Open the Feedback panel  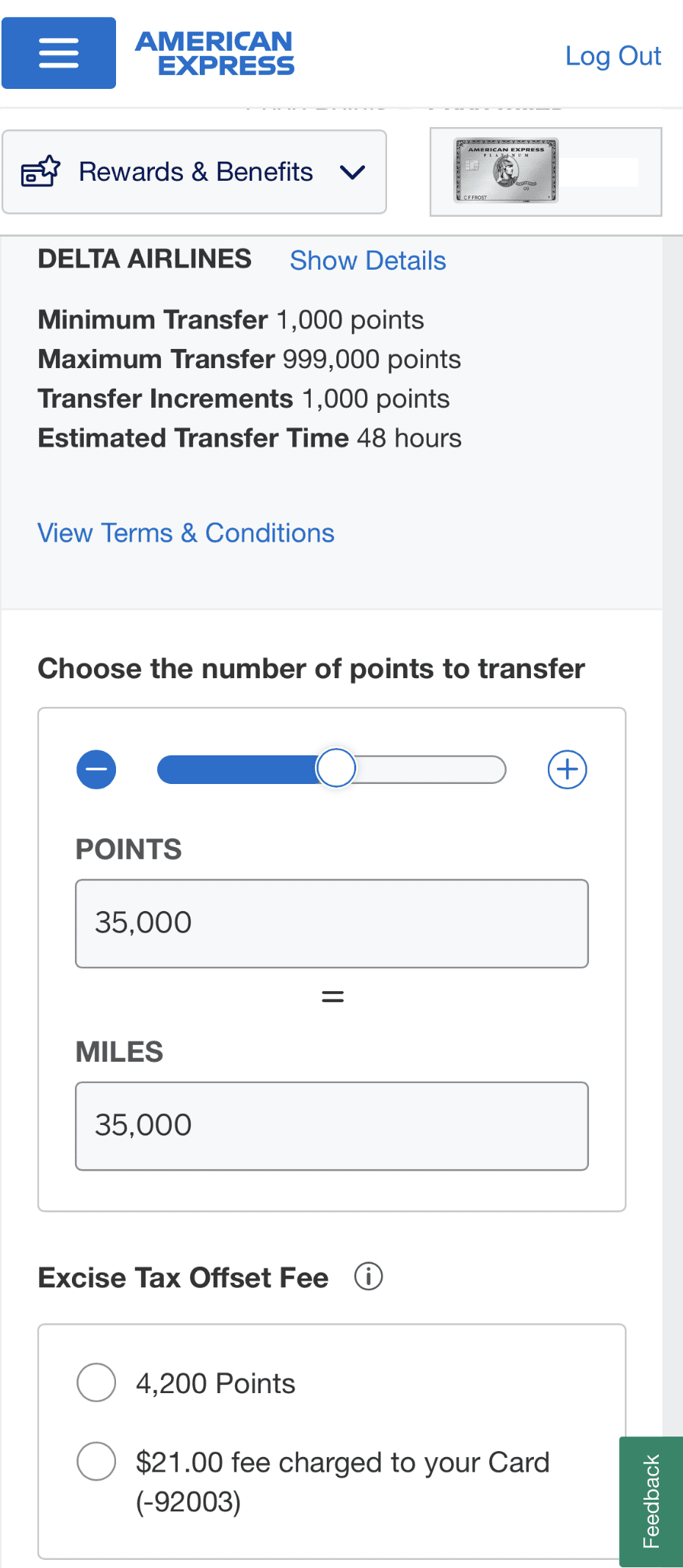pyautogui.click(x=652, y=1501)
